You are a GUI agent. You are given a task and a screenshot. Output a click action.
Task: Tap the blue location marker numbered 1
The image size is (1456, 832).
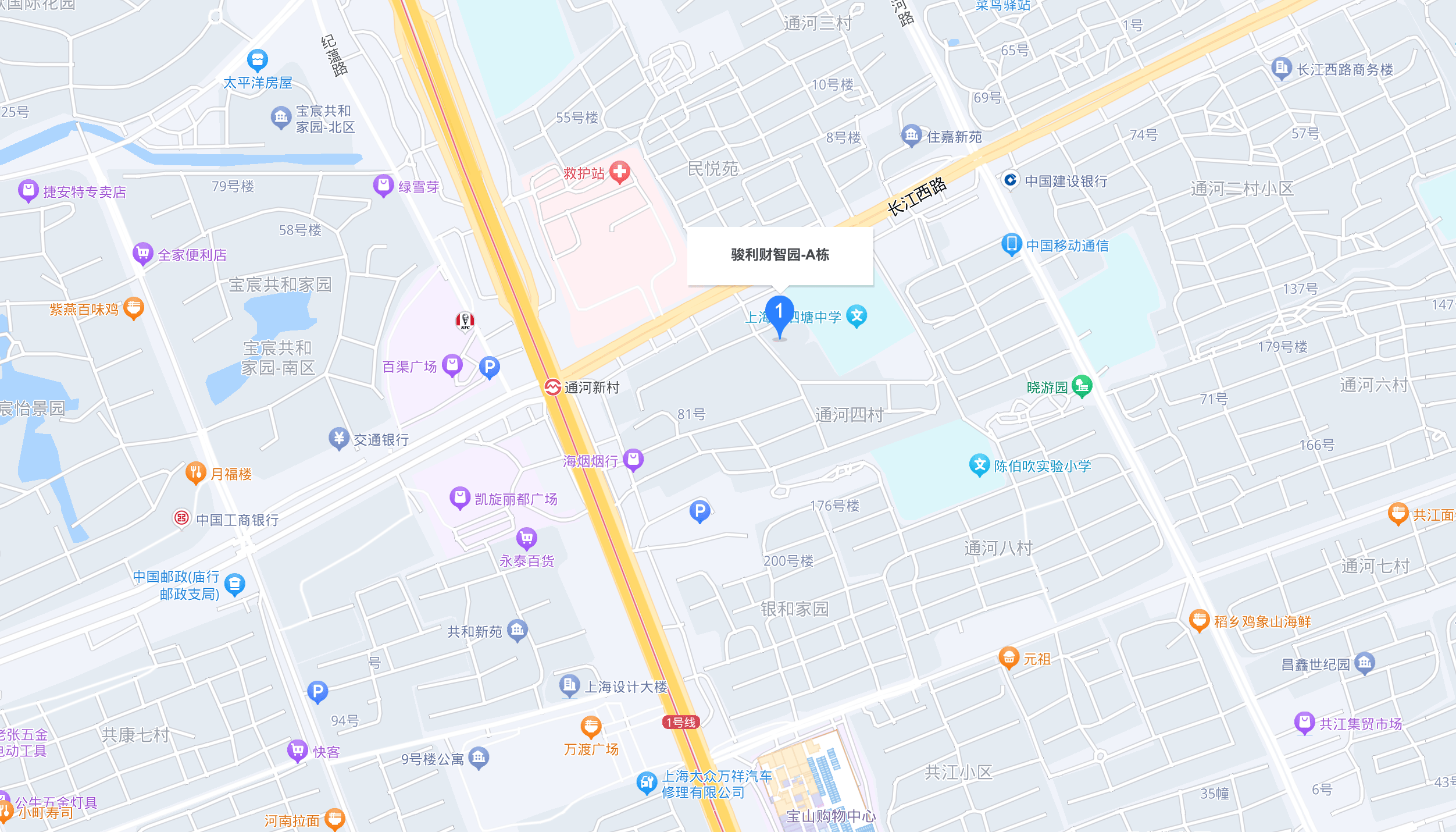[x=779, y=313]
